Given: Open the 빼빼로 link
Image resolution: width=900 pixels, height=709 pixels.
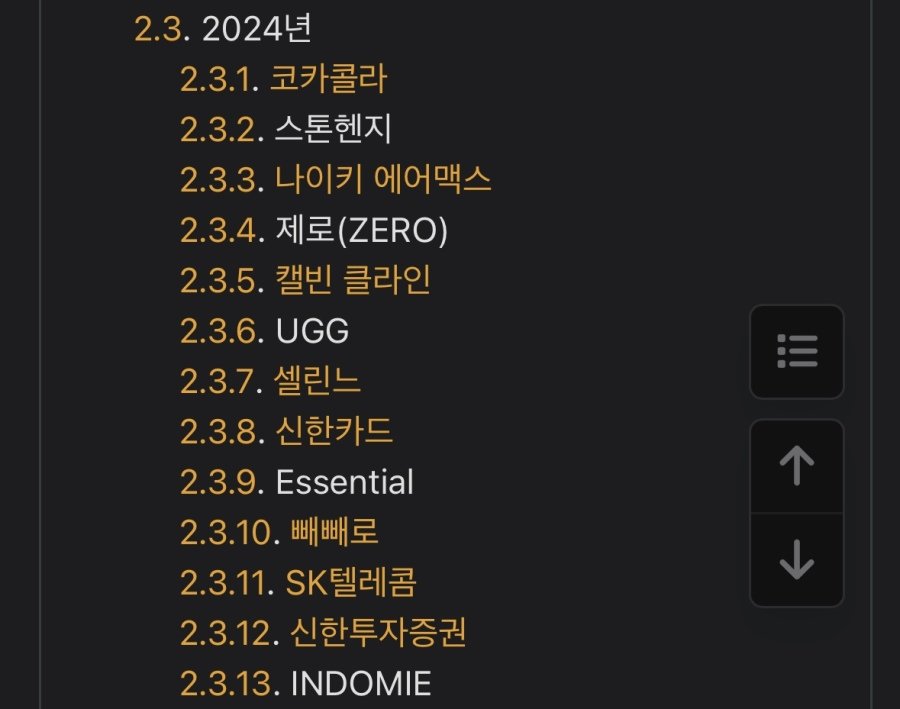Looking at the screenshot, I should coord(334,533).
